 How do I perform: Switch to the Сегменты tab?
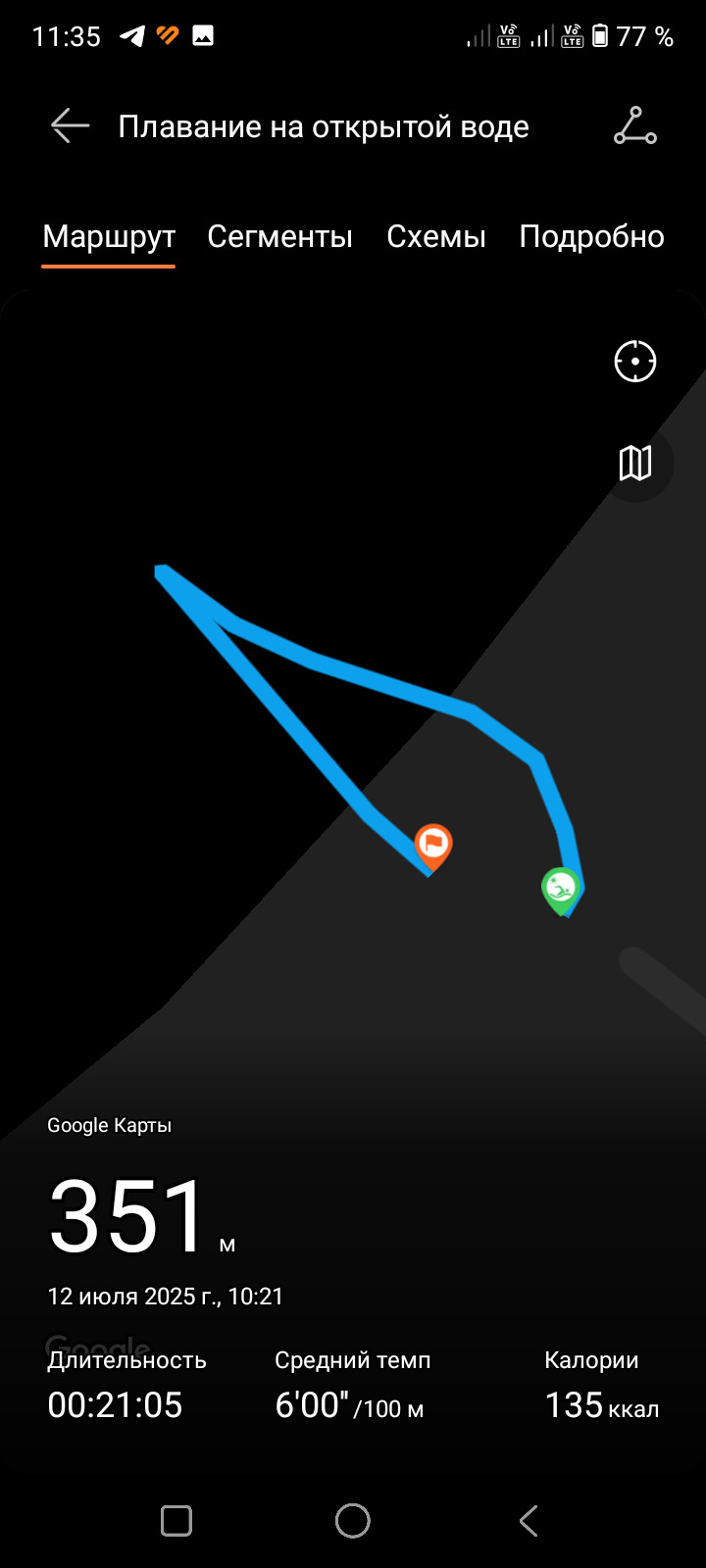pyautogui.click(x=279, y=236)
